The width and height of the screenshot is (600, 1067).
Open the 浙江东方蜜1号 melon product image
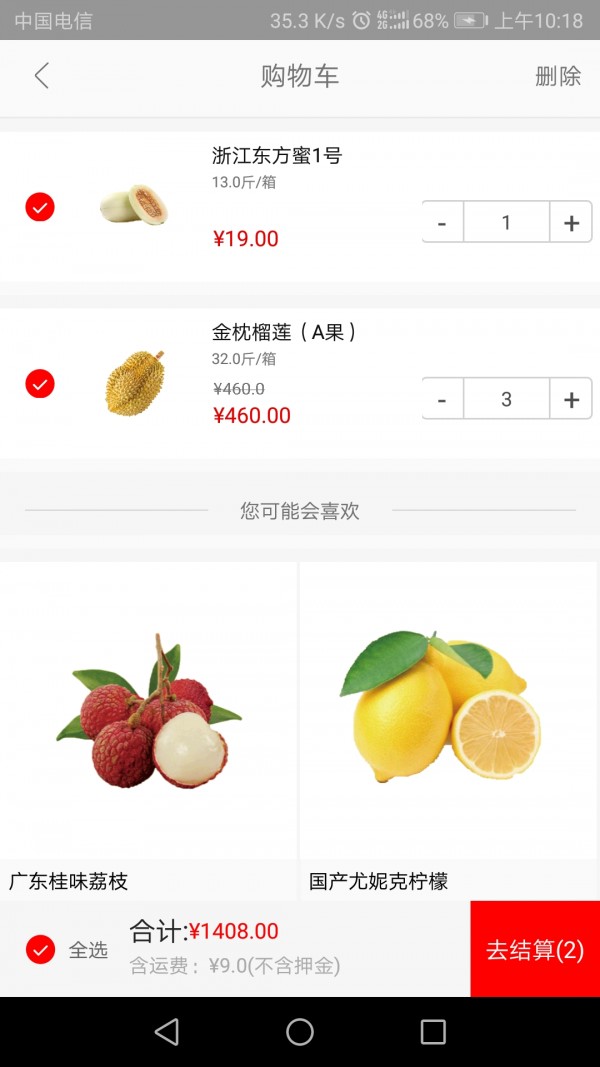(134, 204)
